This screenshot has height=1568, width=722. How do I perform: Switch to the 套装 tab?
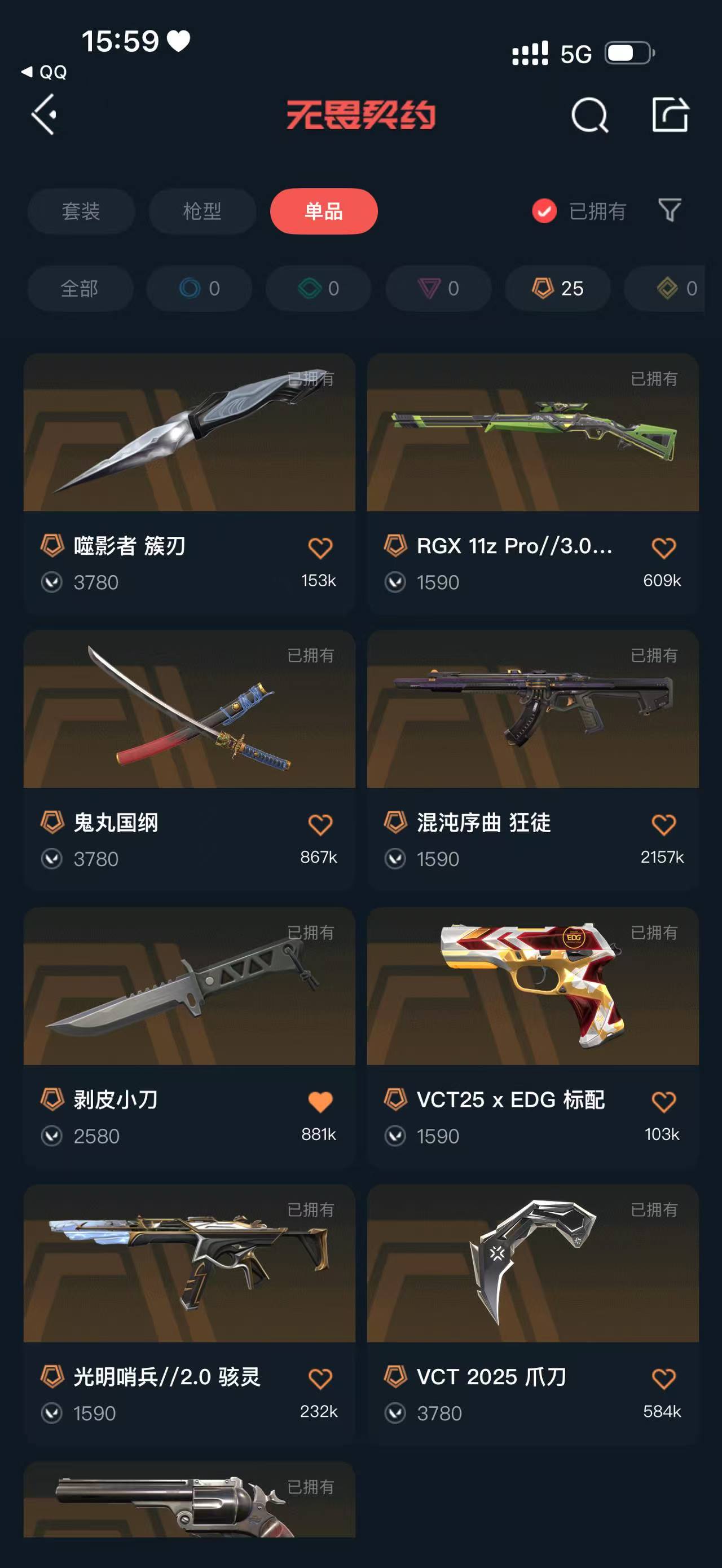(x=80, y=211)
